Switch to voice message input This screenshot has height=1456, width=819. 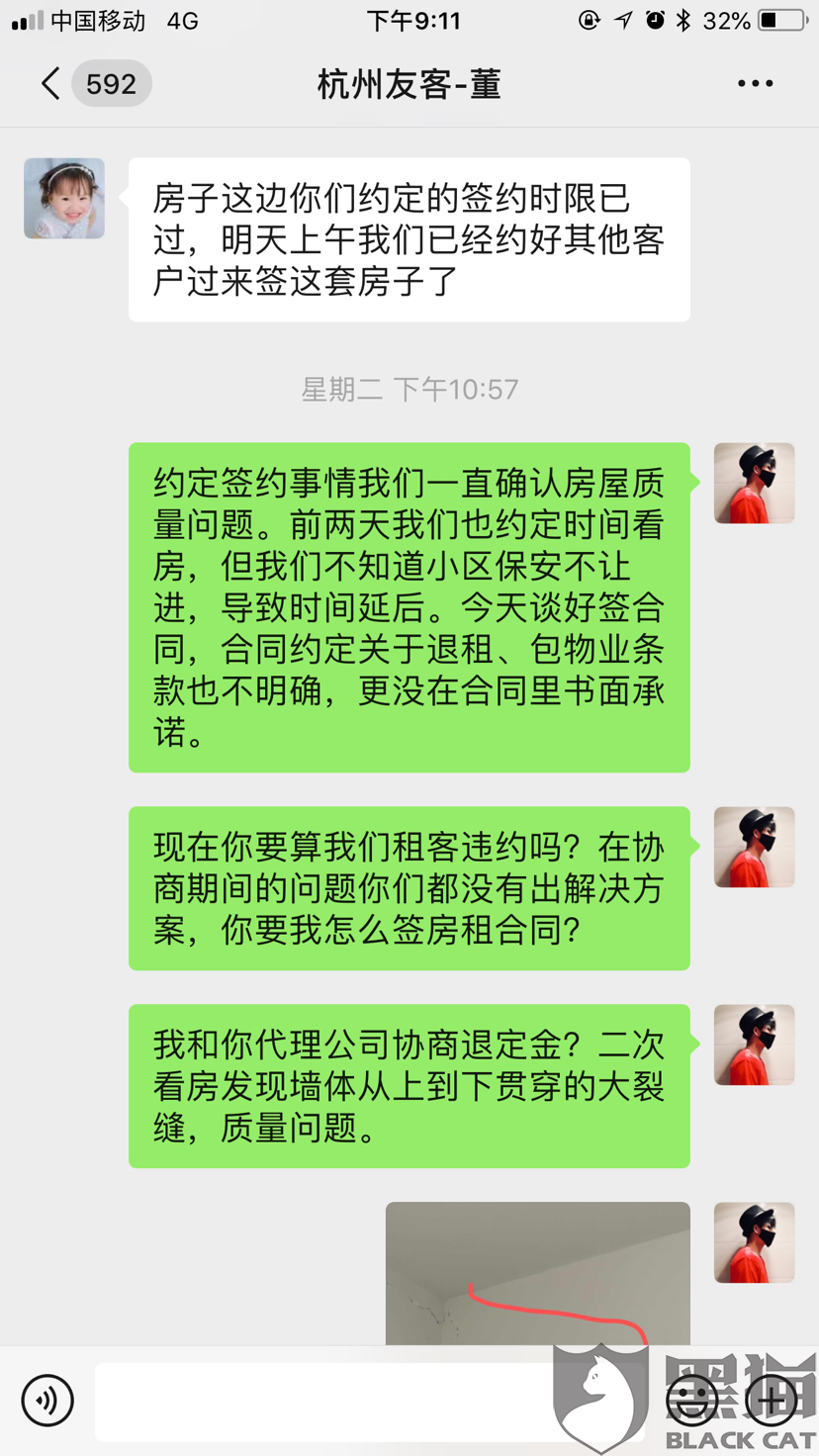47,1401
